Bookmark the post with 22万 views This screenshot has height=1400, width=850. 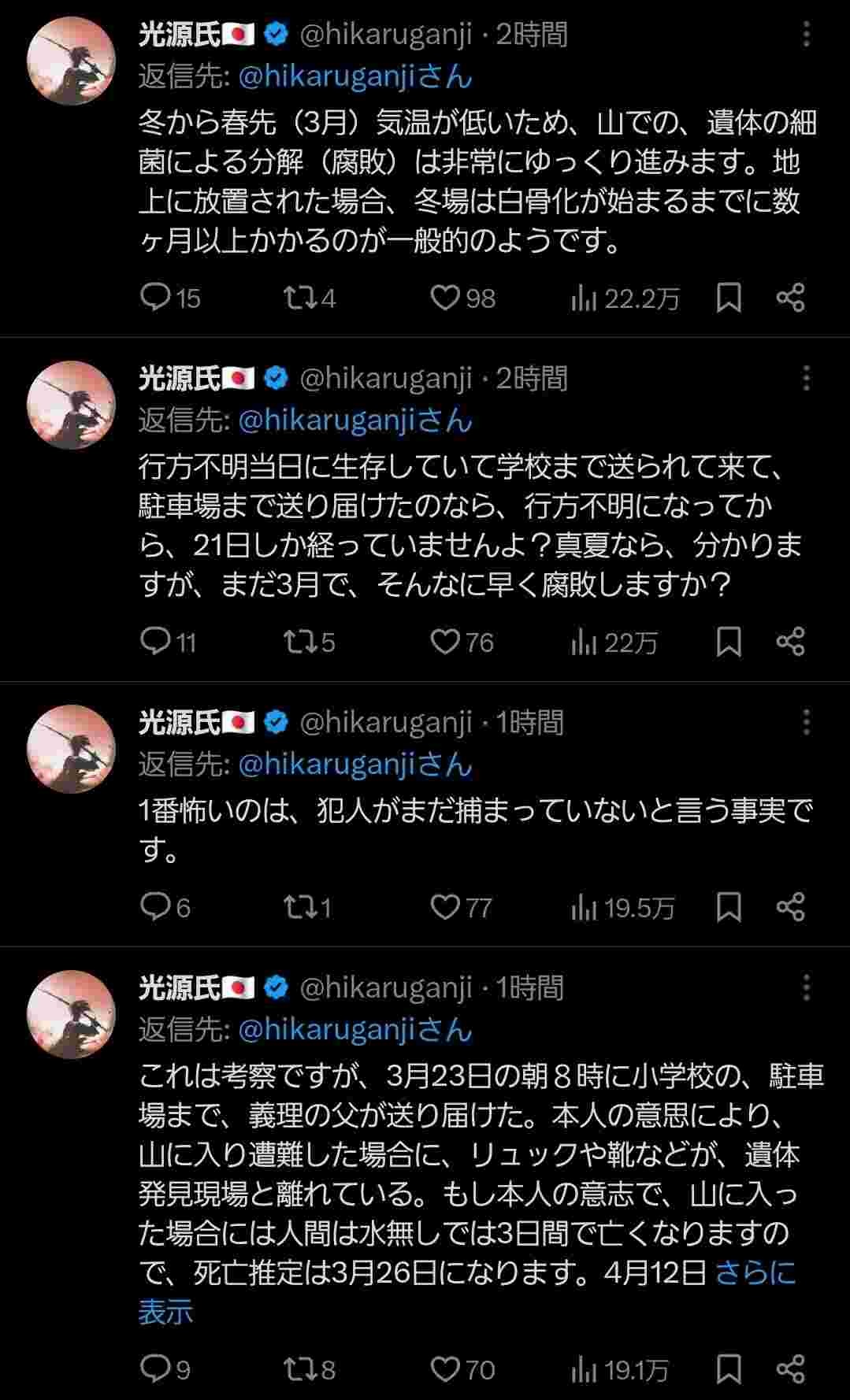click(729, 642)
